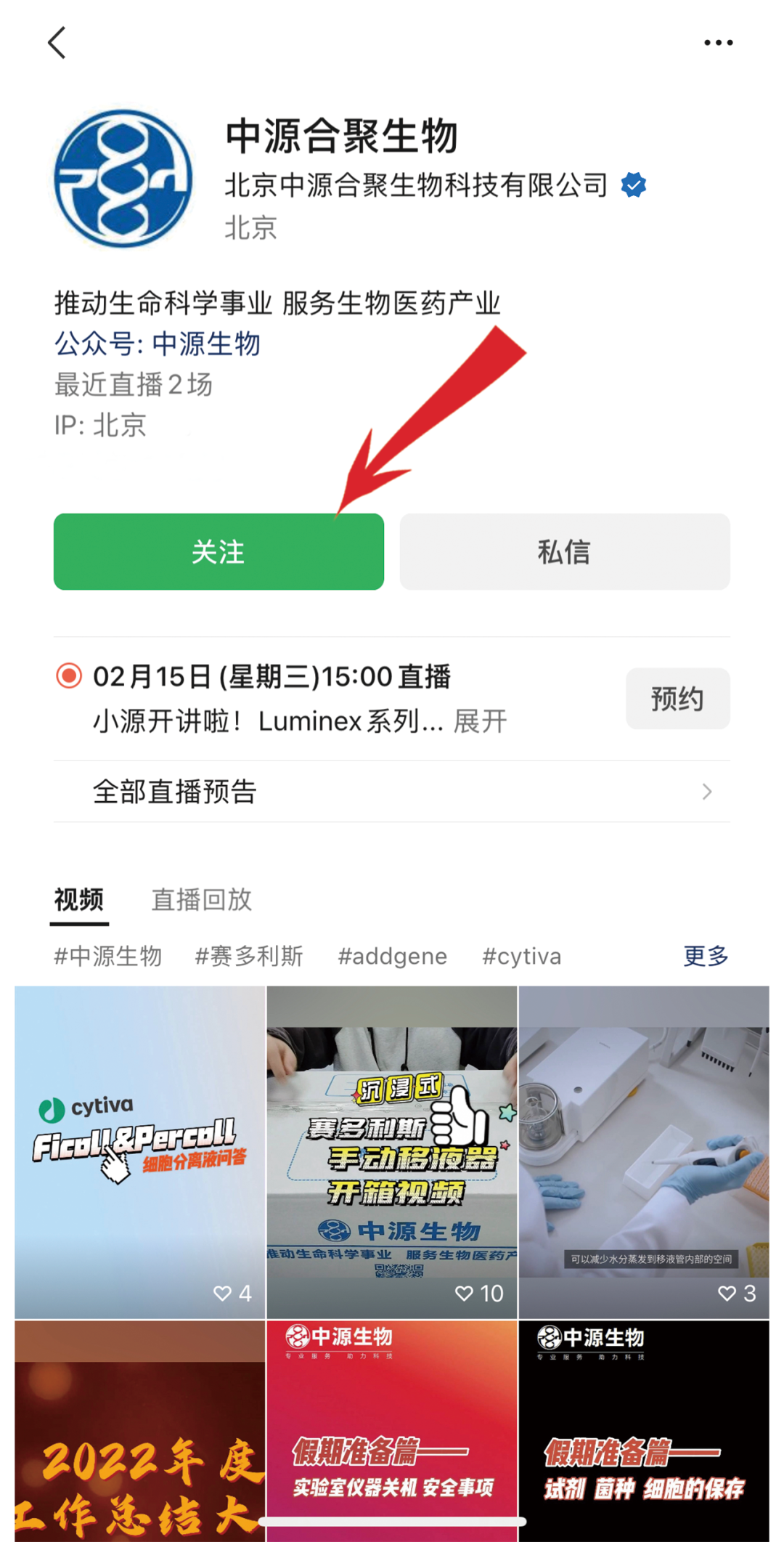Open the 公众号: 中源生物 link
Image resolution: width=784 pixels, height=1542 pixels.
tap(158, 344)
